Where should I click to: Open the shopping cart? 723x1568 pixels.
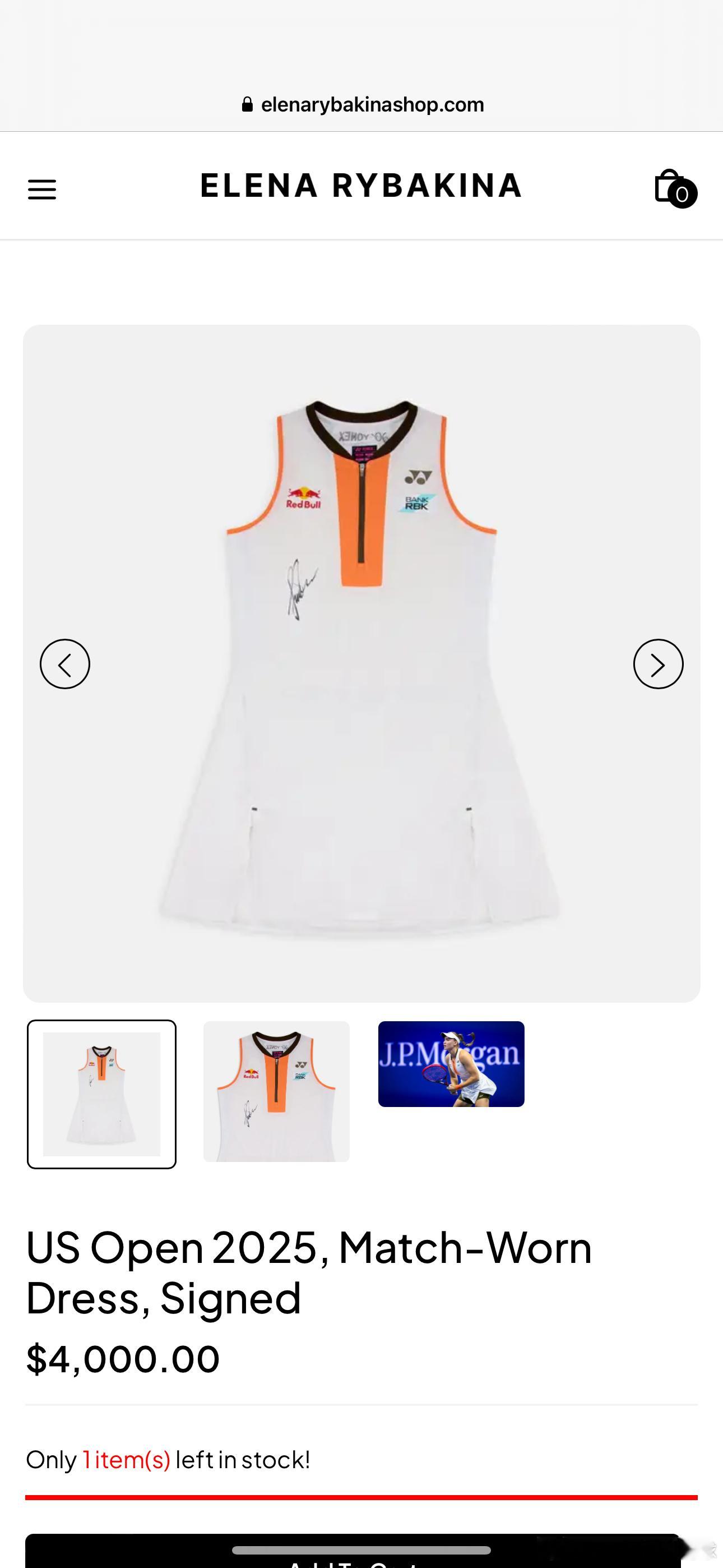tap(673, 187)
